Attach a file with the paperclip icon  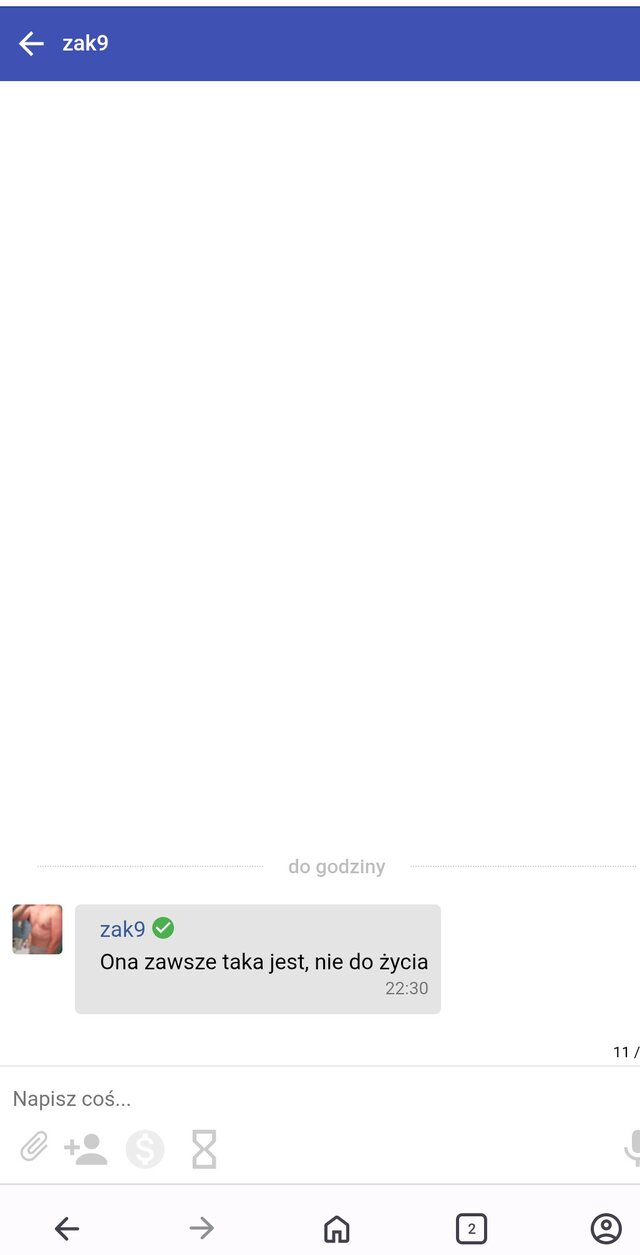(34, 1148)
